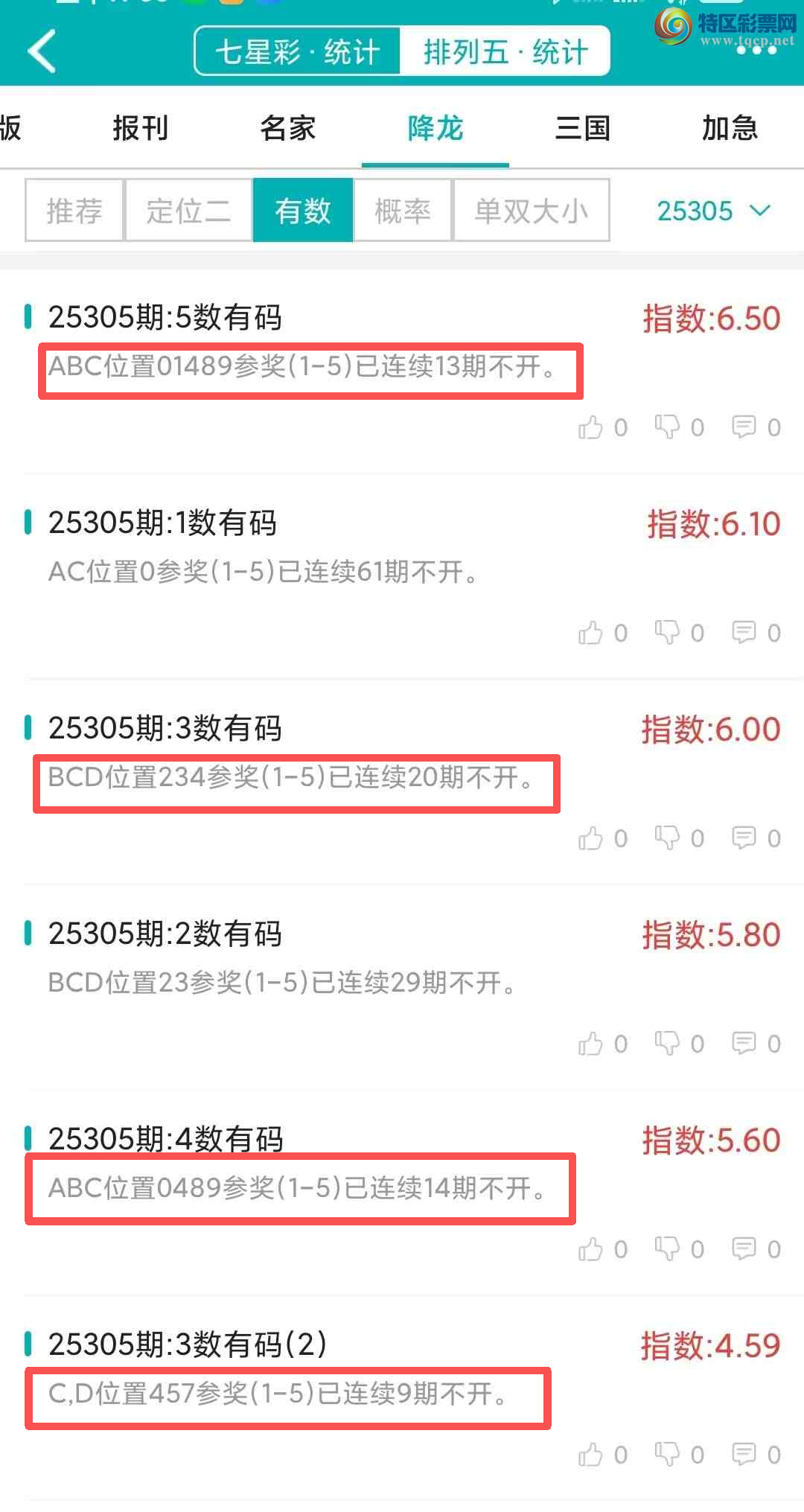Switch to the 加急 tab
804x1512 pixels.
tap(730, 128)
